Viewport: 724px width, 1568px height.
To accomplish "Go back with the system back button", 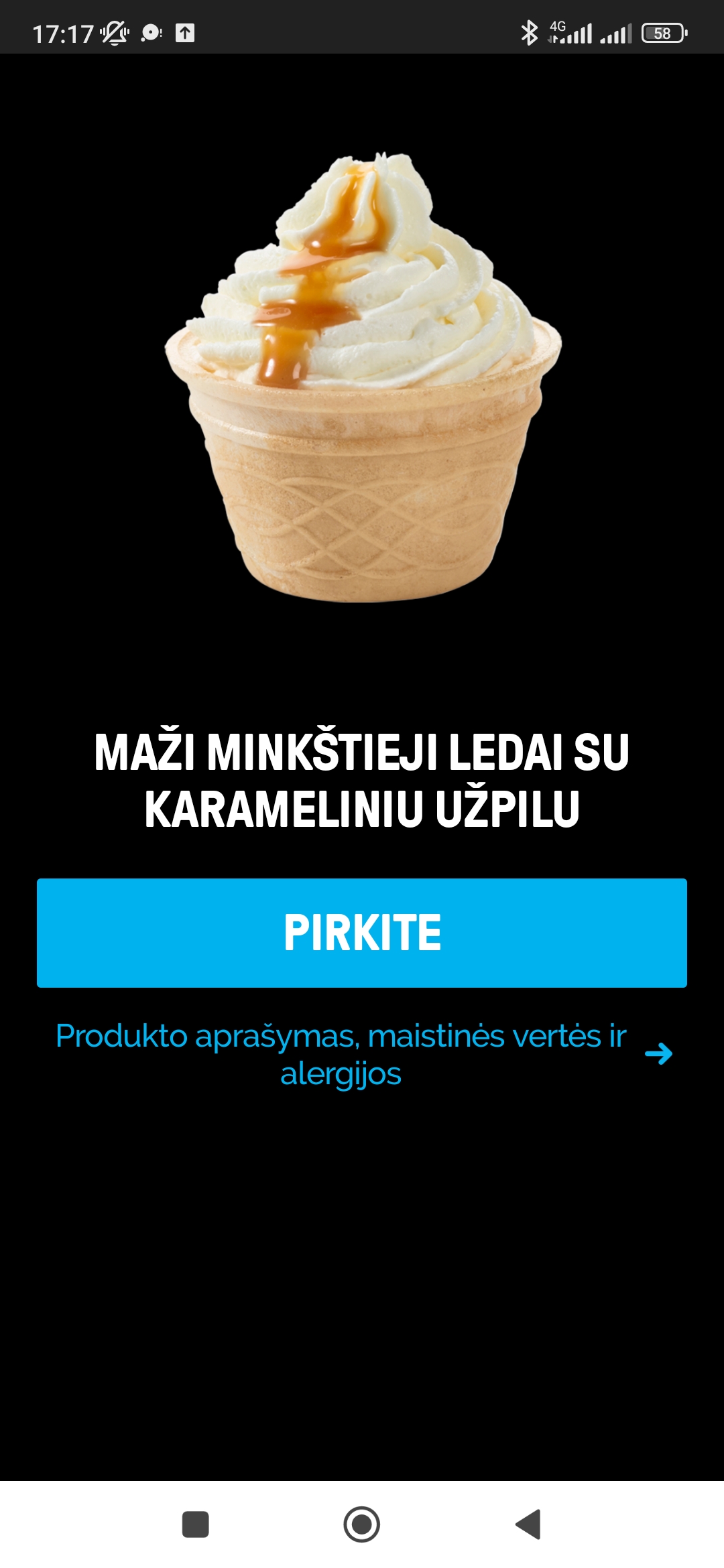I will click(528, 1524).
